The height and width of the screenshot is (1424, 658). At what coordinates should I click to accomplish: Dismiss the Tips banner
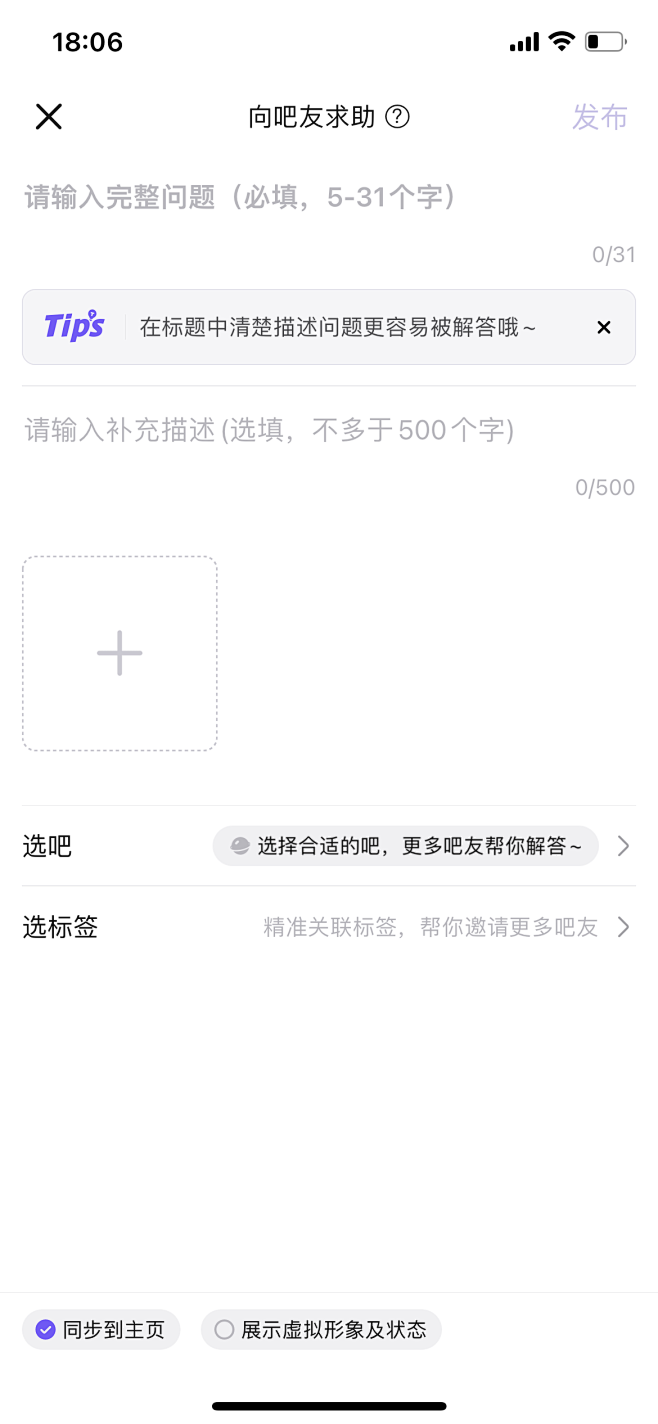tap(603, 327)
